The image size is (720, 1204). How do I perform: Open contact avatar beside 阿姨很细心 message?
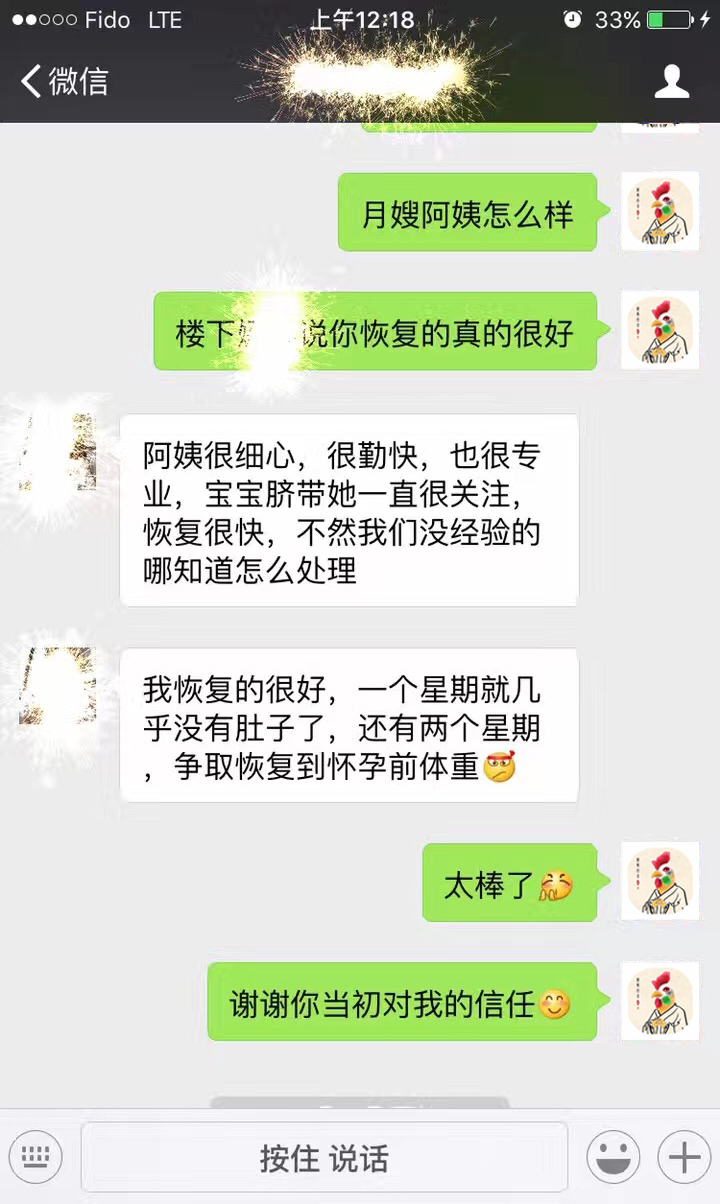pyautogui.click(x=58, y=452)
